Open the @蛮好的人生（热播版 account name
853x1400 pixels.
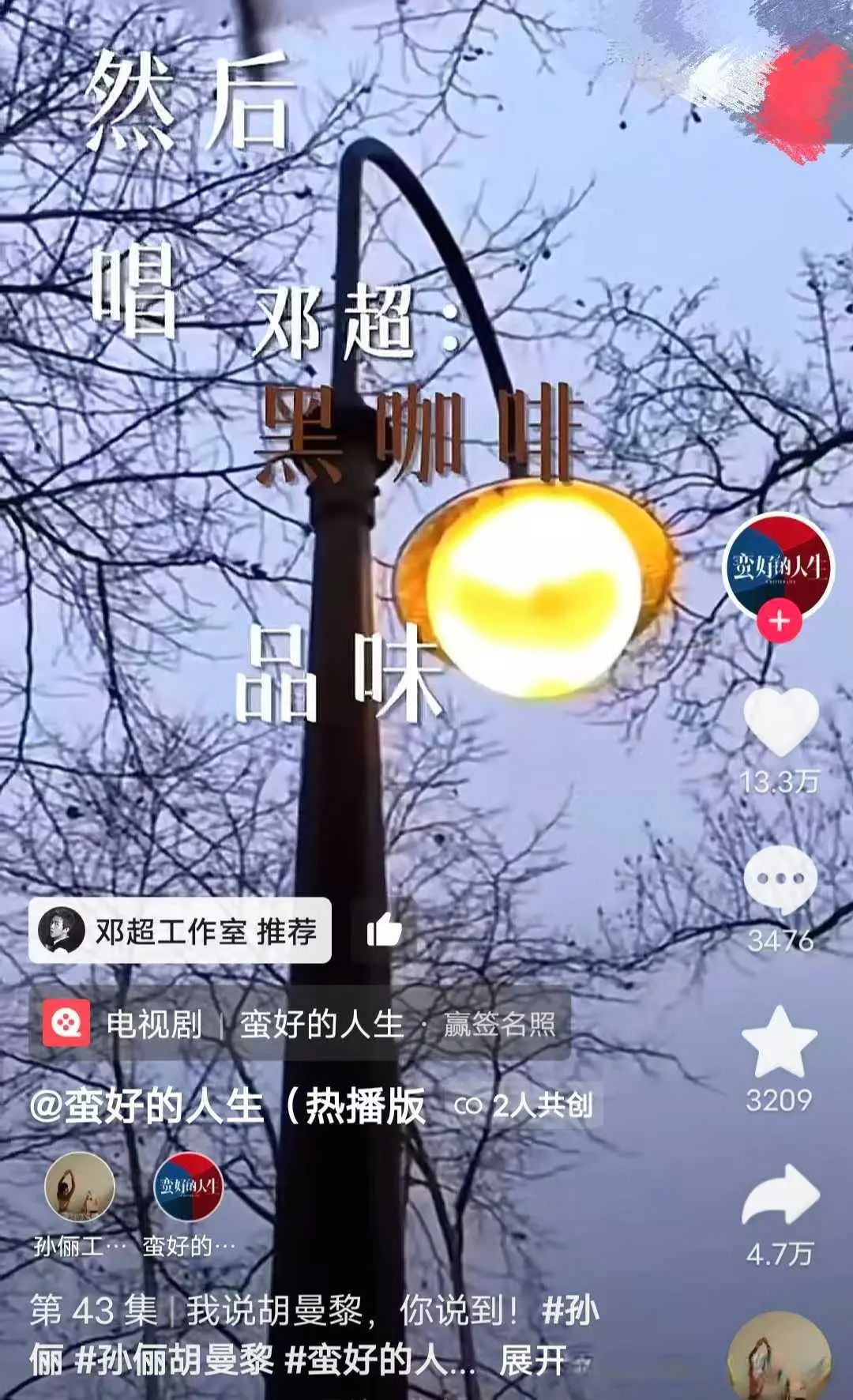pyautogui.click(x=227, y=1105)
